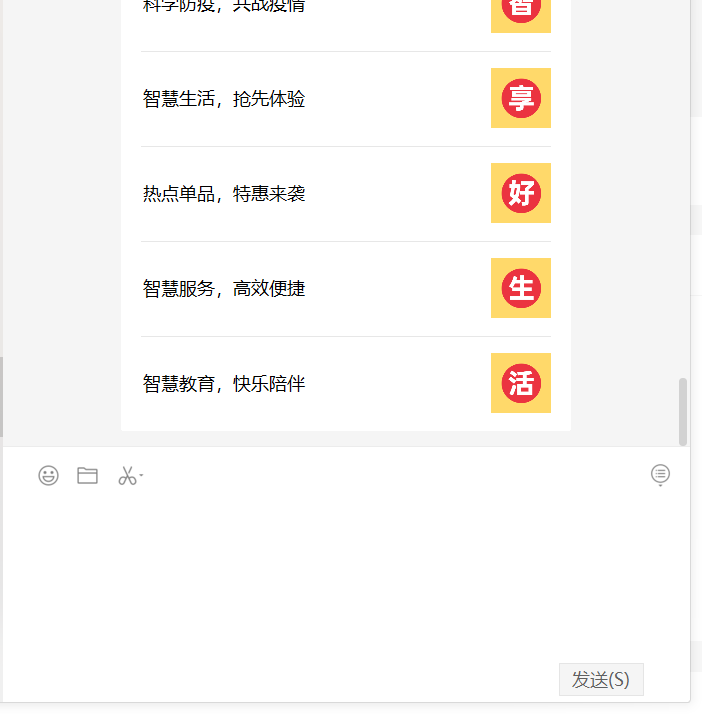Open article 智慧服务，高效便捷
The width and height of the screenshot is (702, 727).
pos(224,289)
